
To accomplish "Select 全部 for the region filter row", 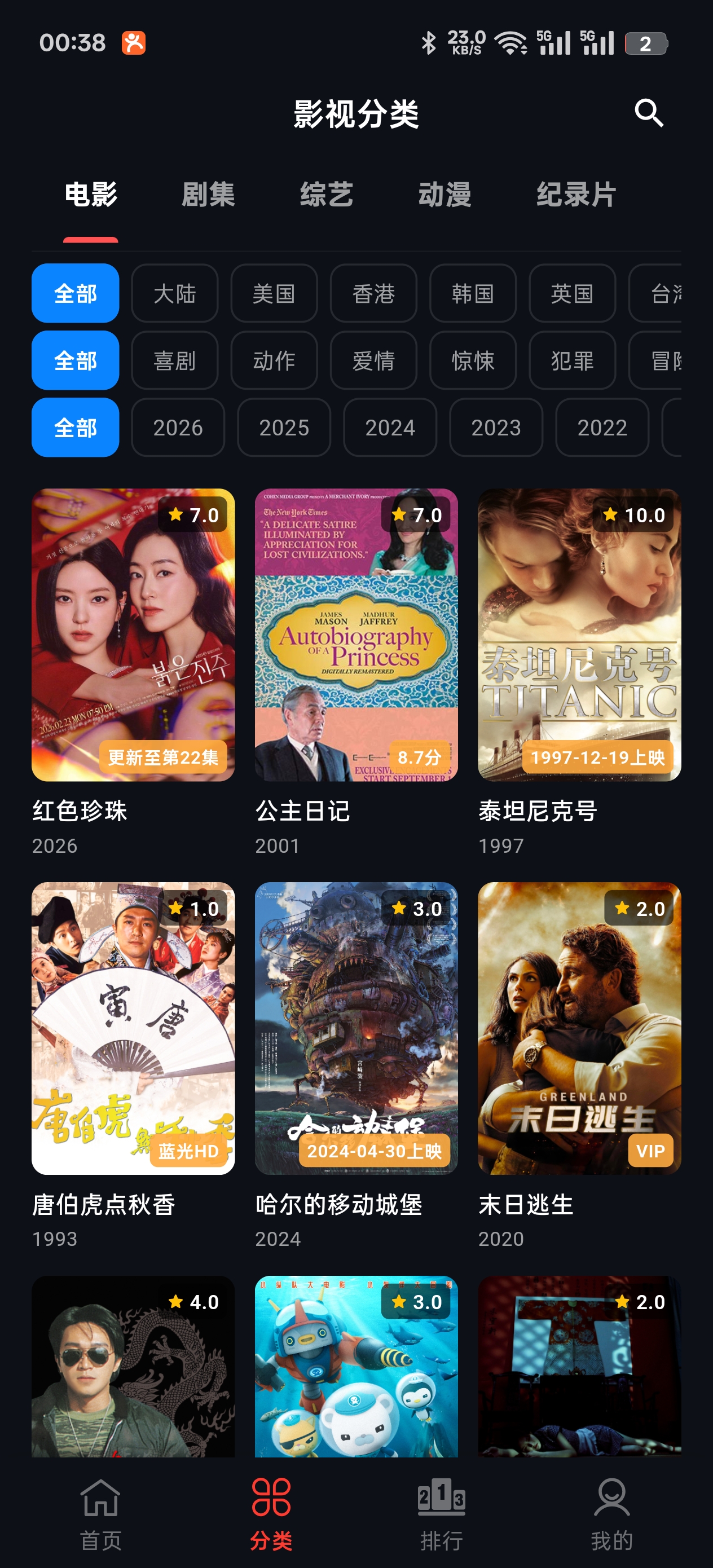I will point(75,294).
